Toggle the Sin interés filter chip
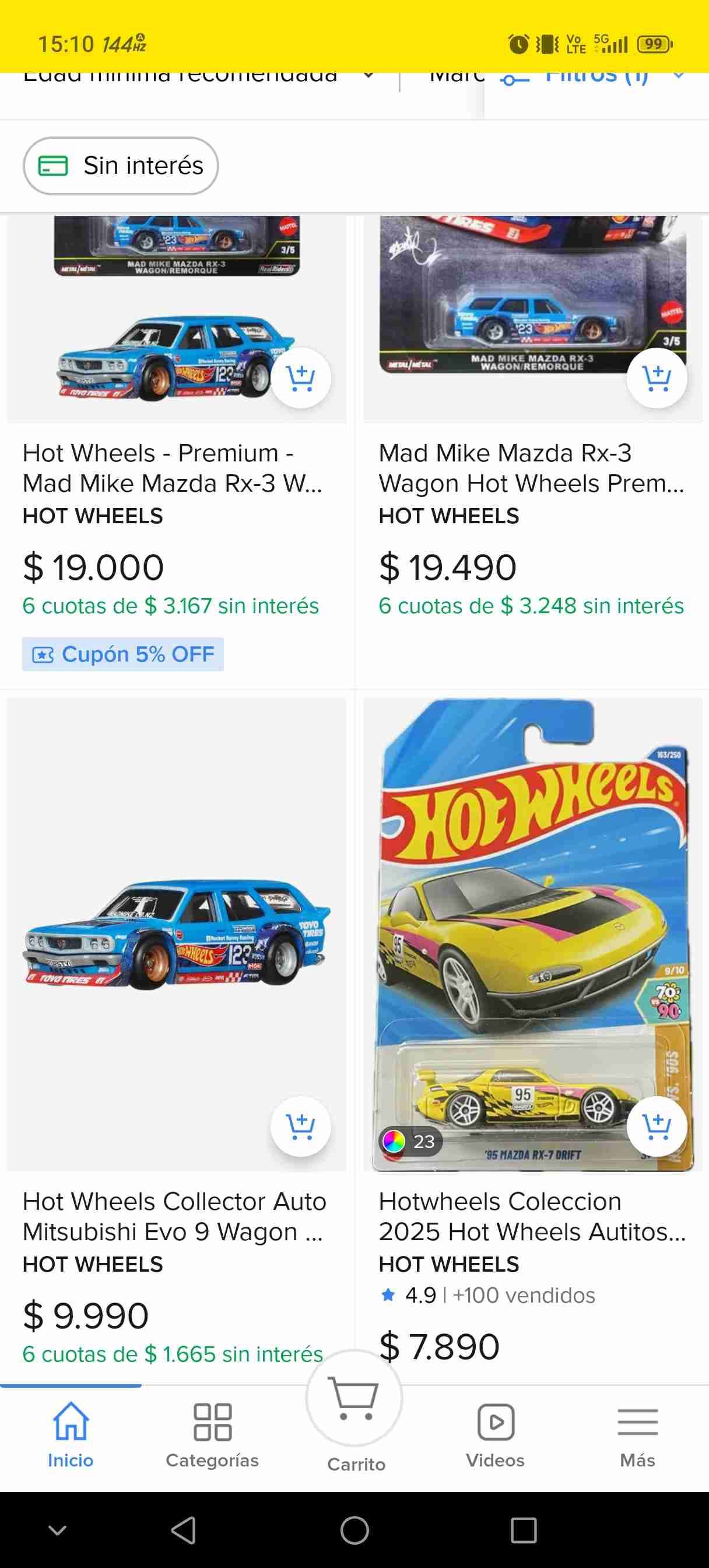 pyautogui.click(x=120, y=165)
